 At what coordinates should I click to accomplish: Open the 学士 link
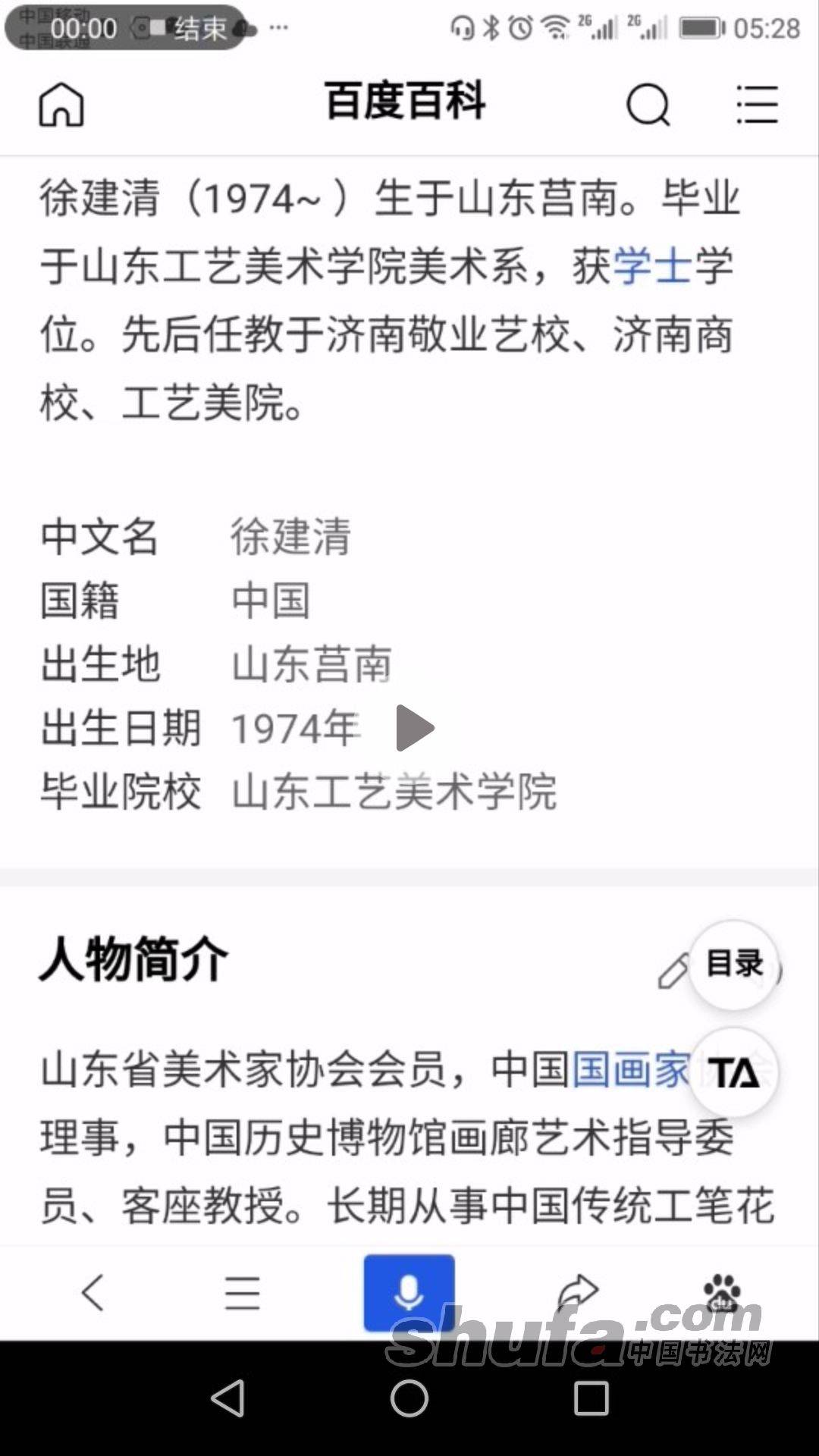(652, 266)
